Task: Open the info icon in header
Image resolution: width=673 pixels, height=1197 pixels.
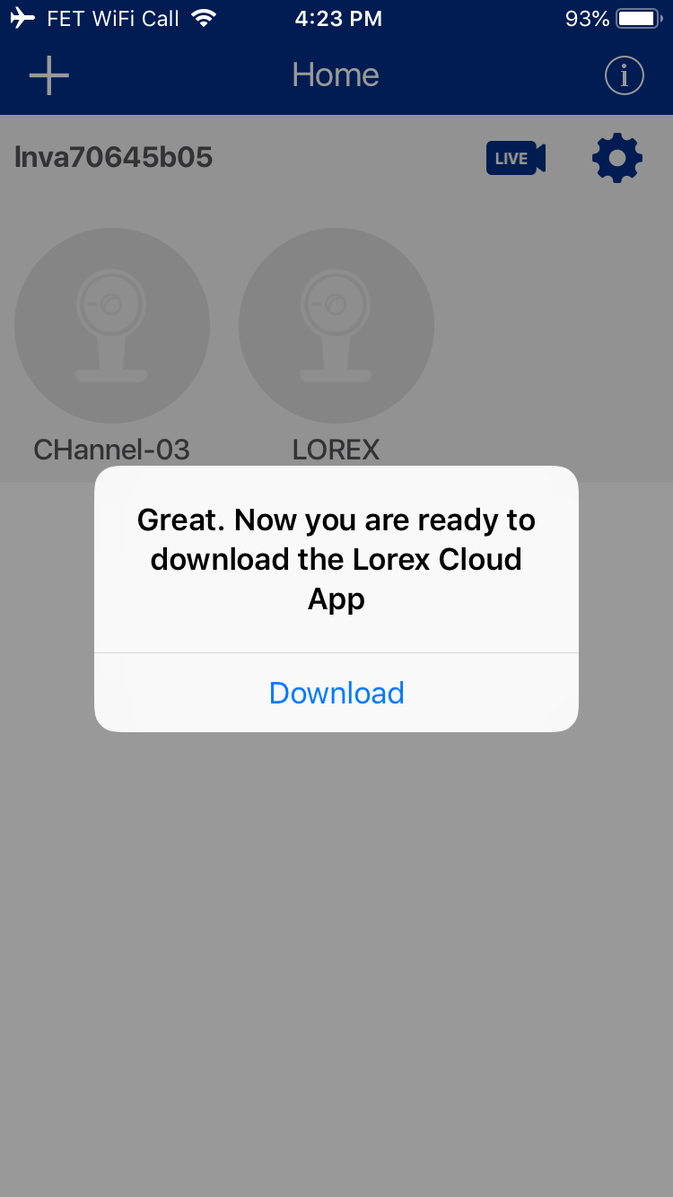Action: (x=624, y=76)
